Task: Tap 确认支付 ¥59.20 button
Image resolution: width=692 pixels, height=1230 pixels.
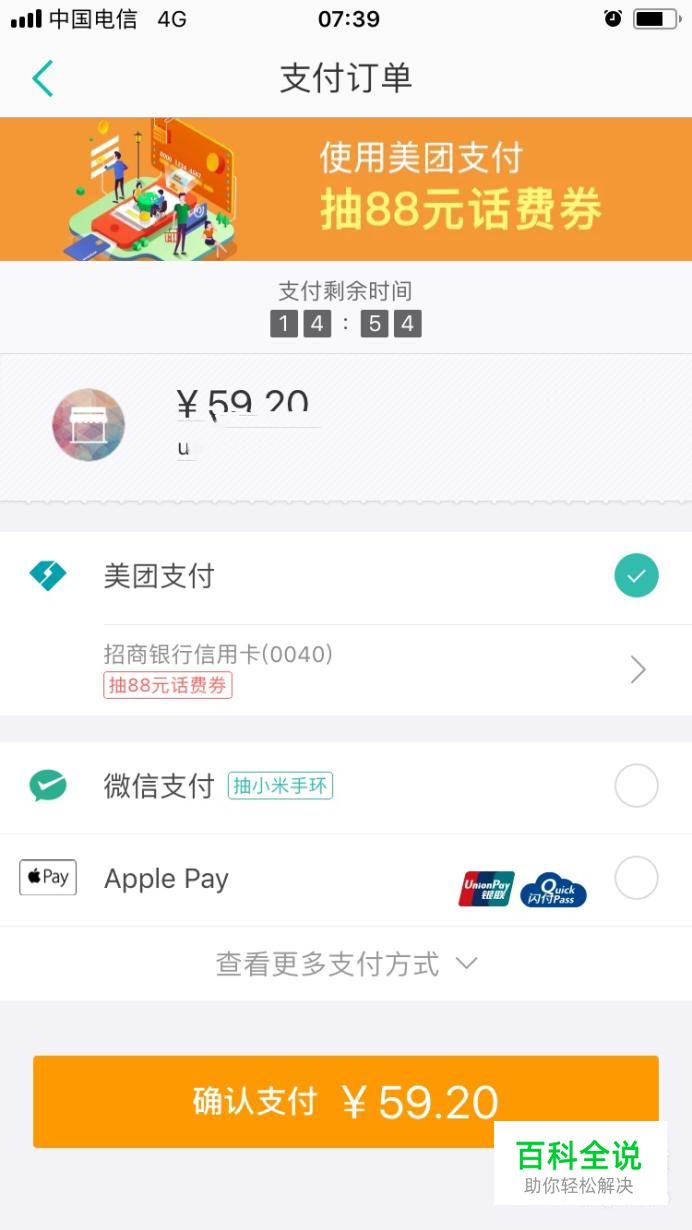Action: click(346, 1101)
